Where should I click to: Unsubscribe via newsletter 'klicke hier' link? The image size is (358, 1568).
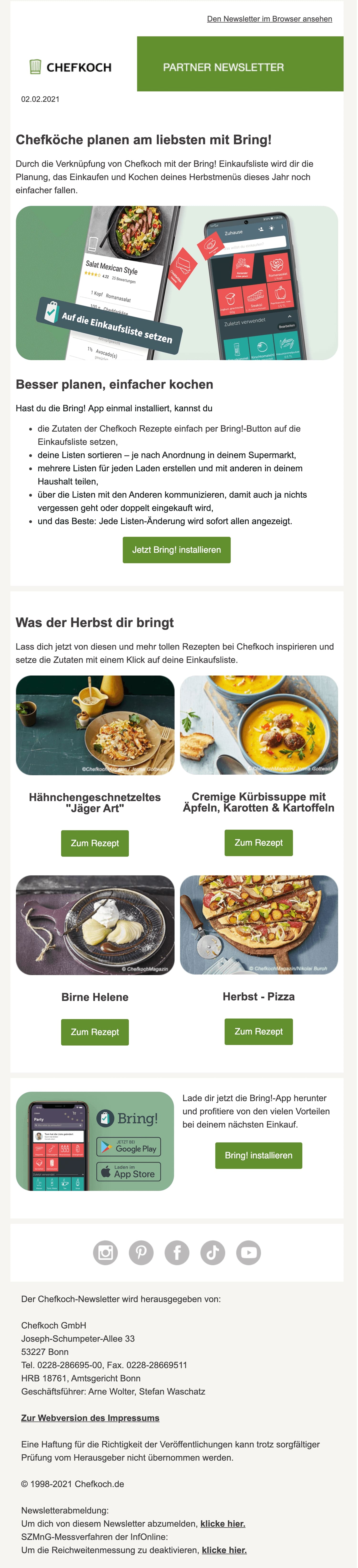click(x=223, y=1524)
